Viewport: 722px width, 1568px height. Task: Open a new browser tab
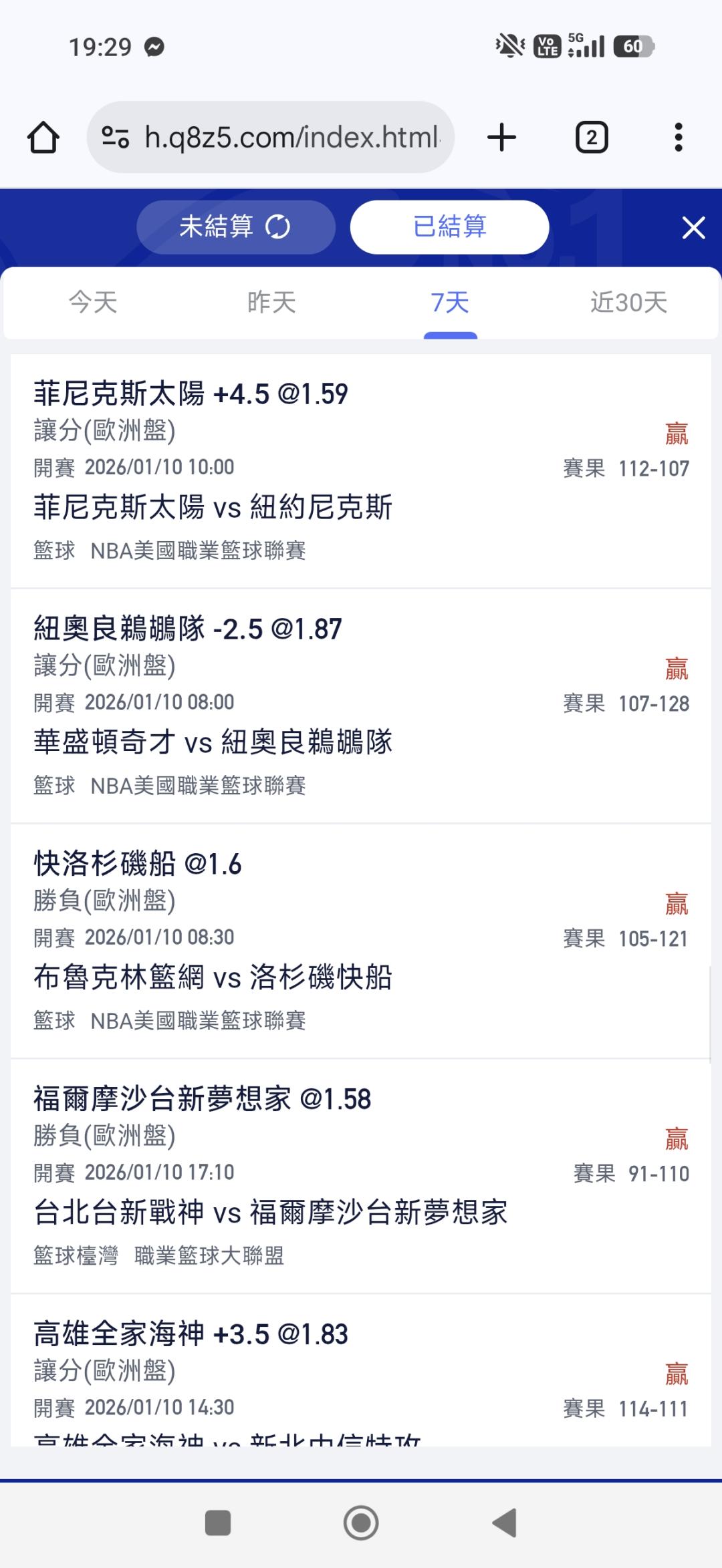pyautogui.click(x=501, y=138)
